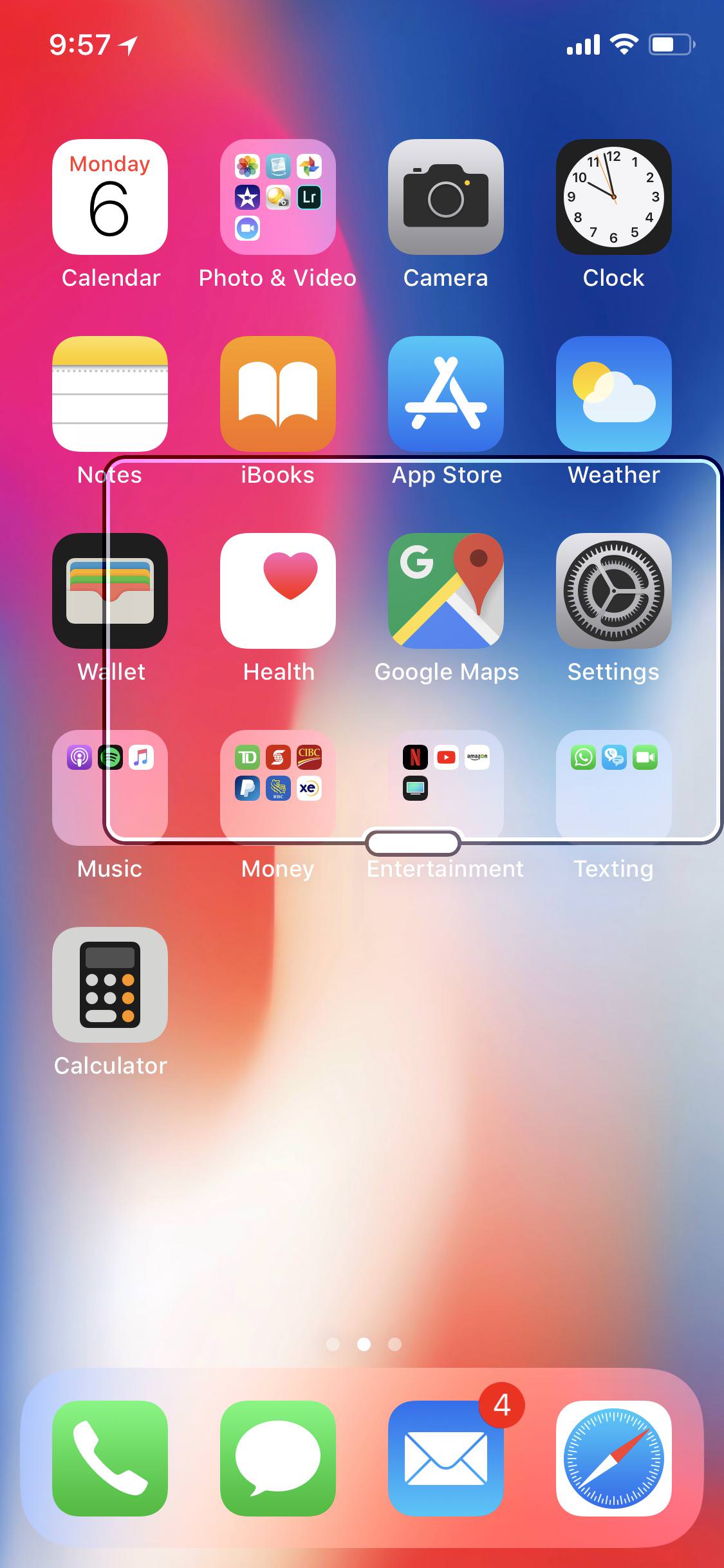Open the Entertainment folder
Screen dimensions: 724x1568
pyautogui.click(x=446, y=788)
